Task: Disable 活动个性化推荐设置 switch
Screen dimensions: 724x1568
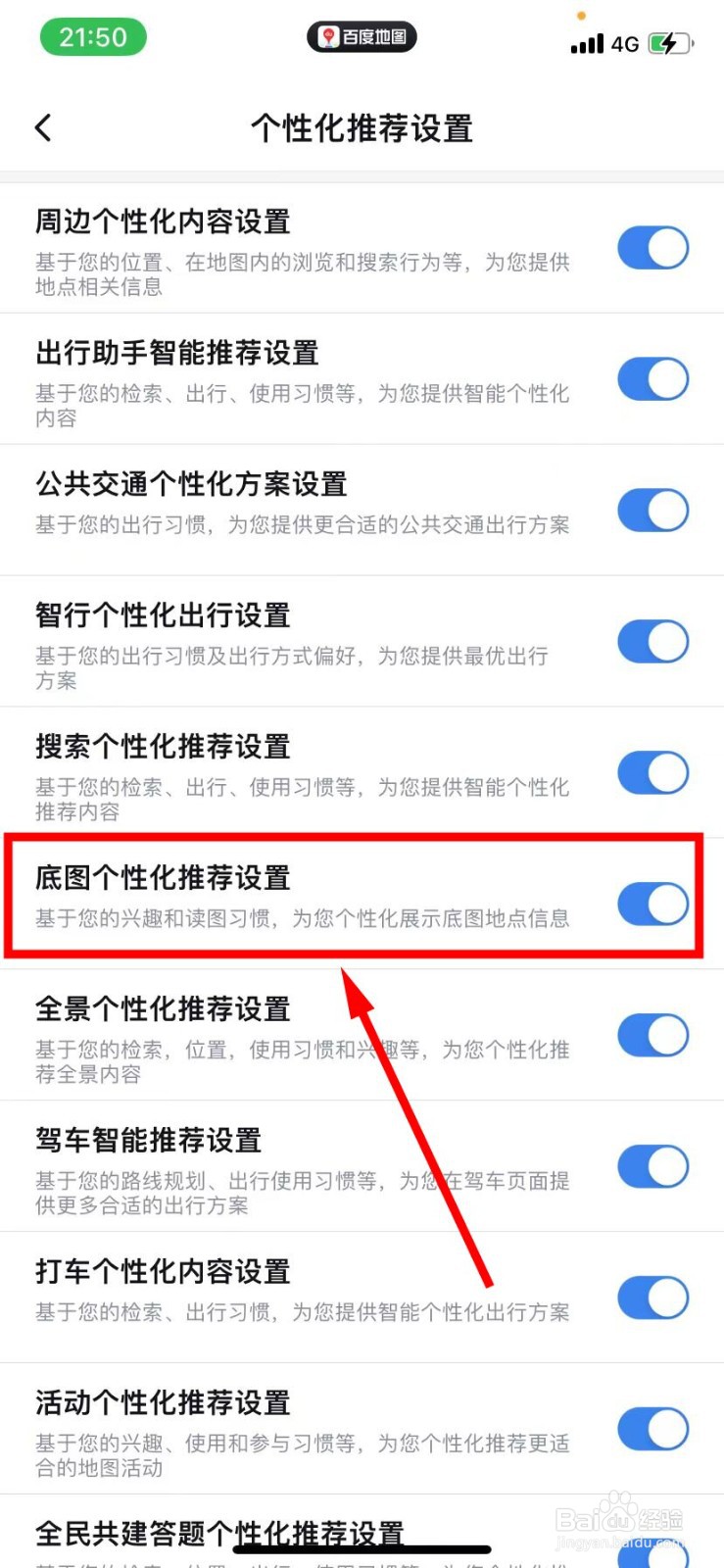Action: 652,1428
